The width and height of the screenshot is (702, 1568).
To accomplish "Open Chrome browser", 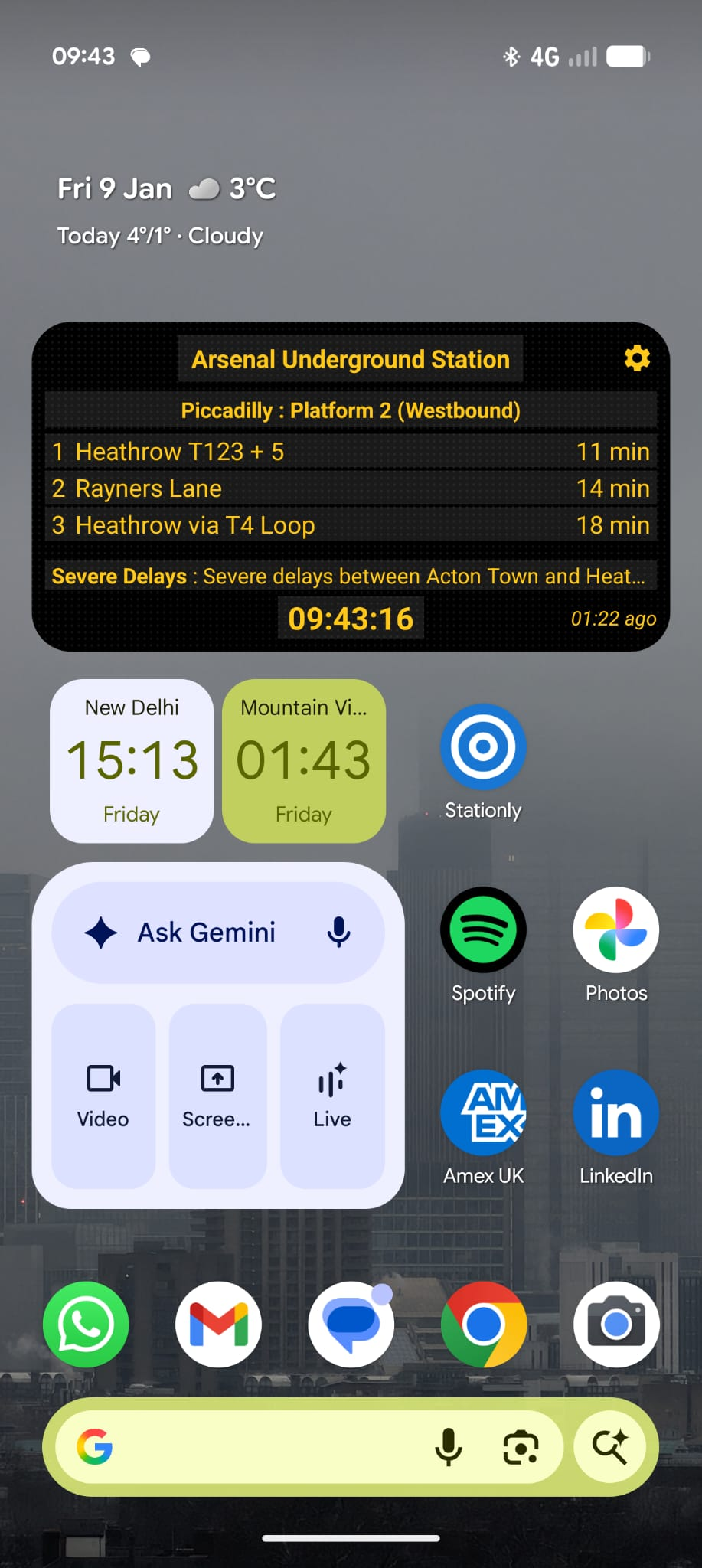I will pos(483,1325).
